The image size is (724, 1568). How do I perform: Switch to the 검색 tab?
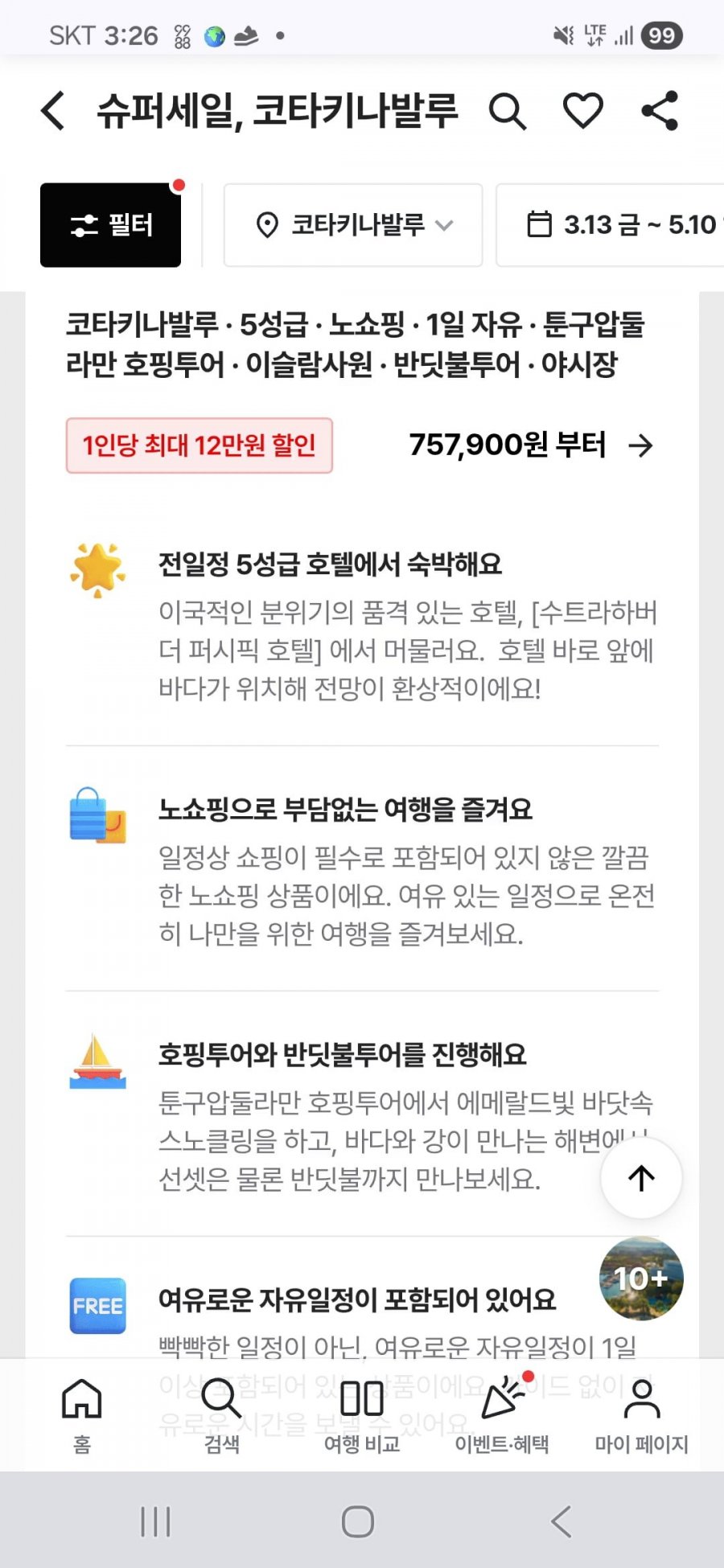(221, 1415)
